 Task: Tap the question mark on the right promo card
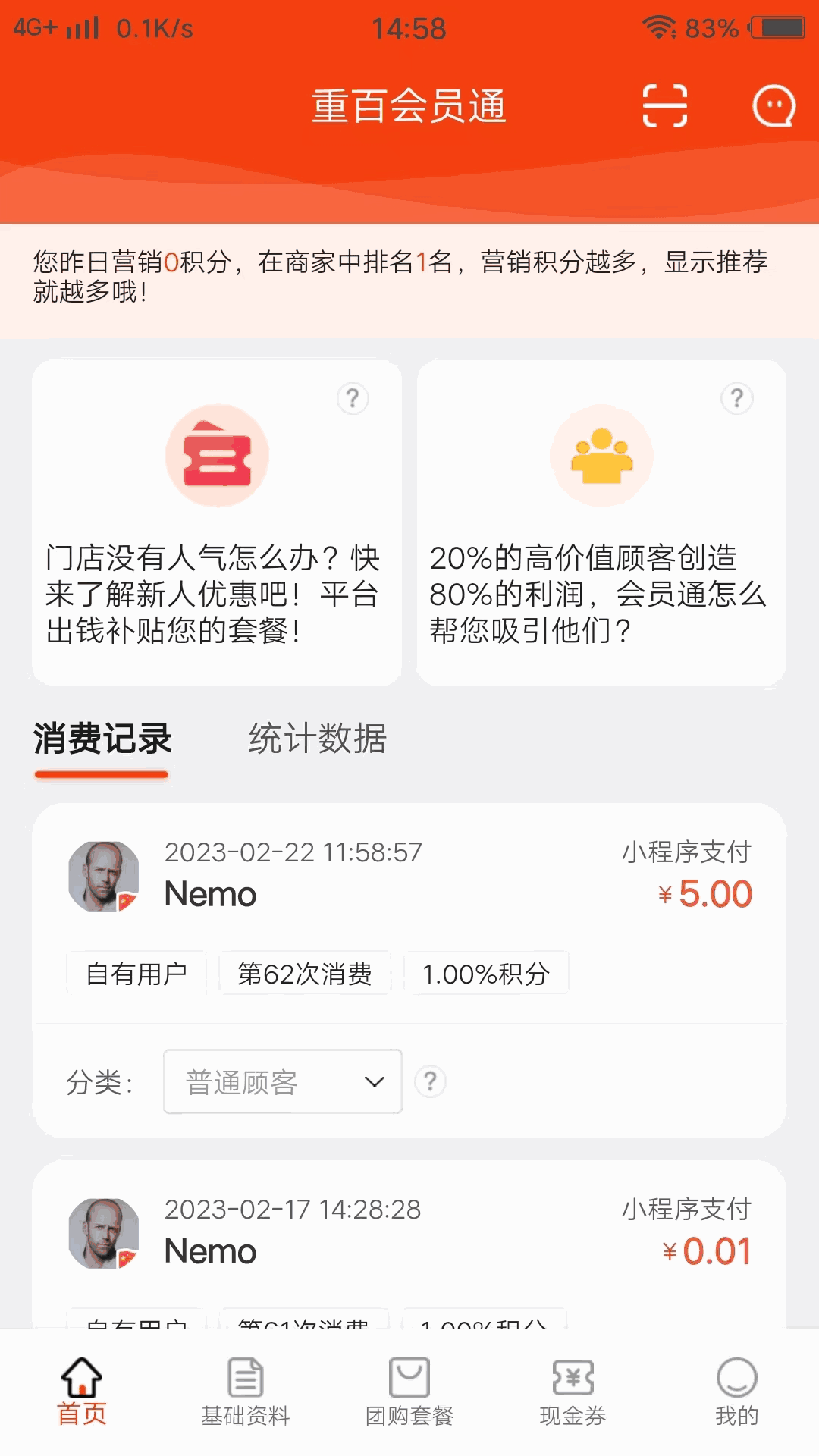point(735,397)
